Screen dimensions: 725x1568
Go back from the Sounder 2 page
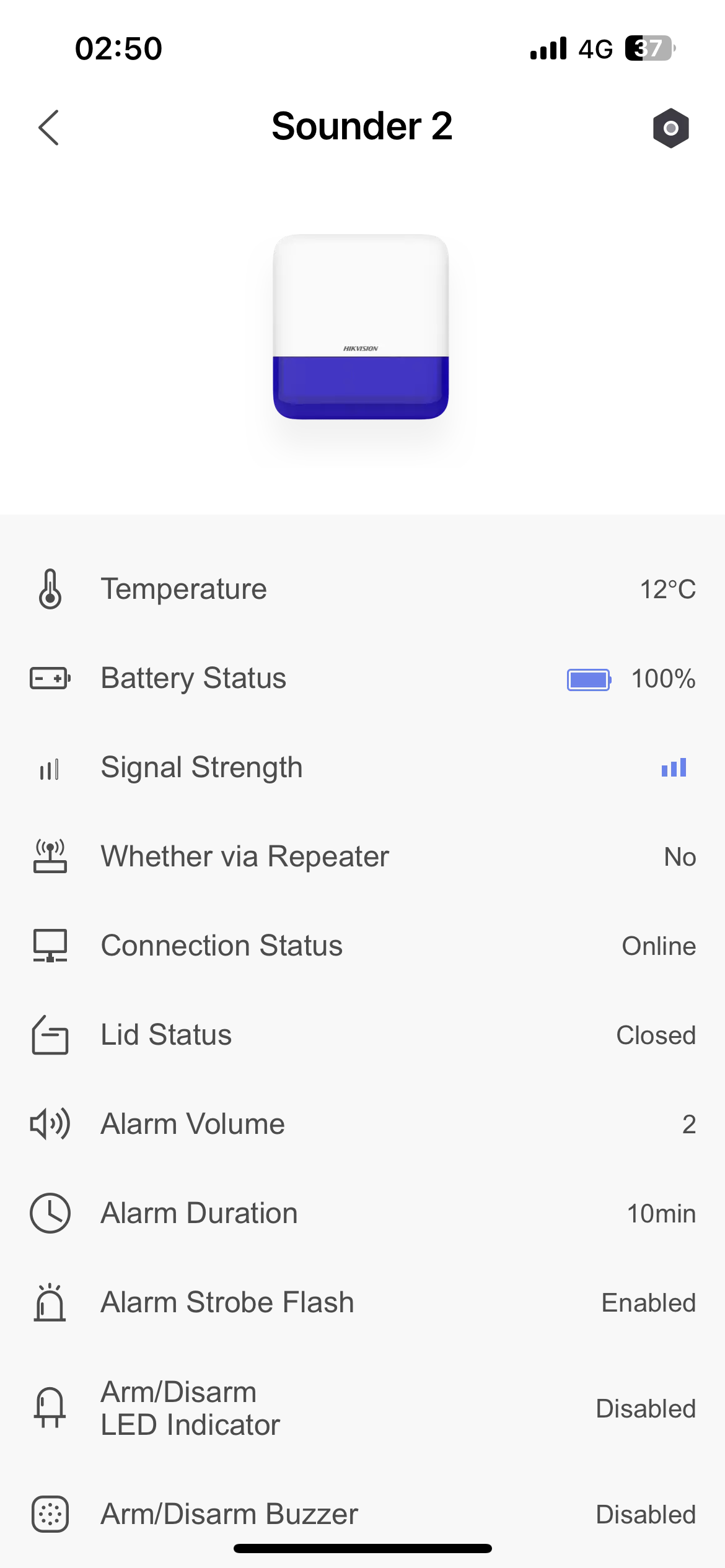(x=48, y=128)
